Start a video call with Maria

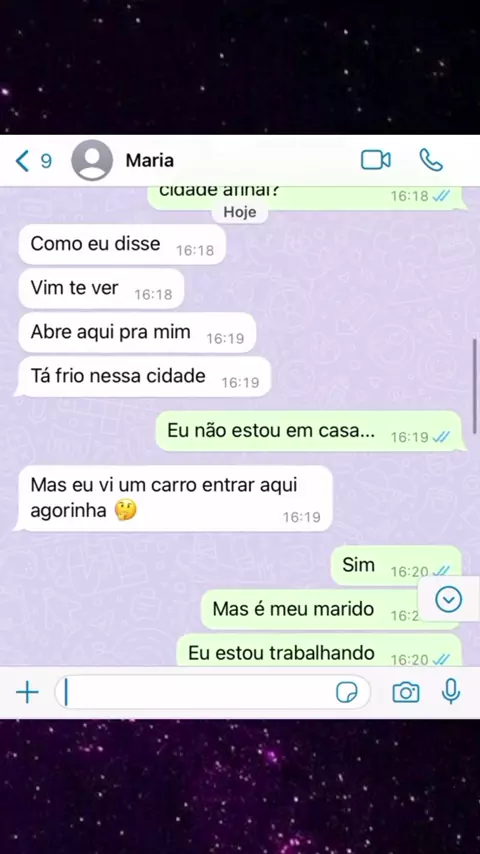coord(376,160)
